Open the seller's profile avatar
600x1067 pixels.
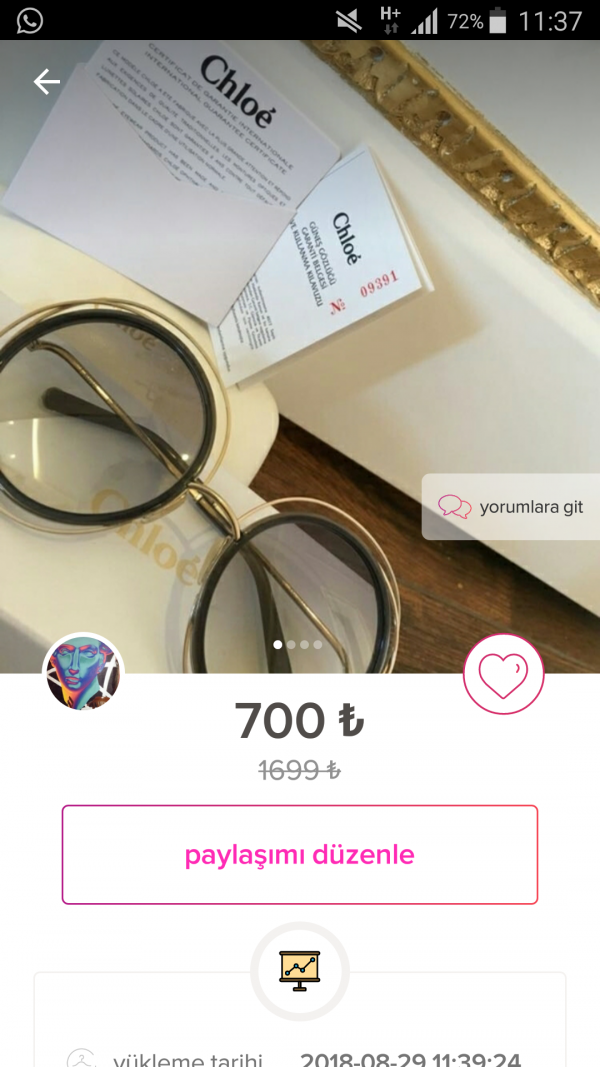83,674
